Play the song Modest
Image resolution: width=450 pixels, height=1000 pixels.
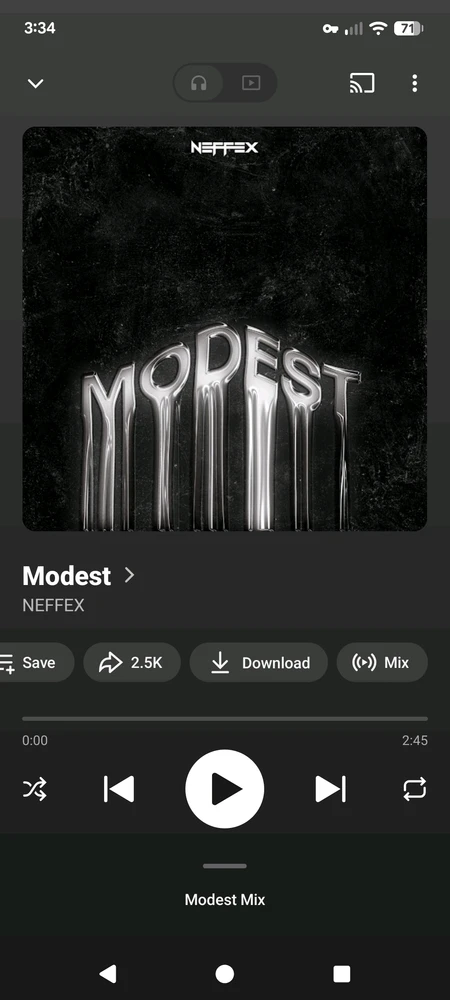[x=224, y=789]
